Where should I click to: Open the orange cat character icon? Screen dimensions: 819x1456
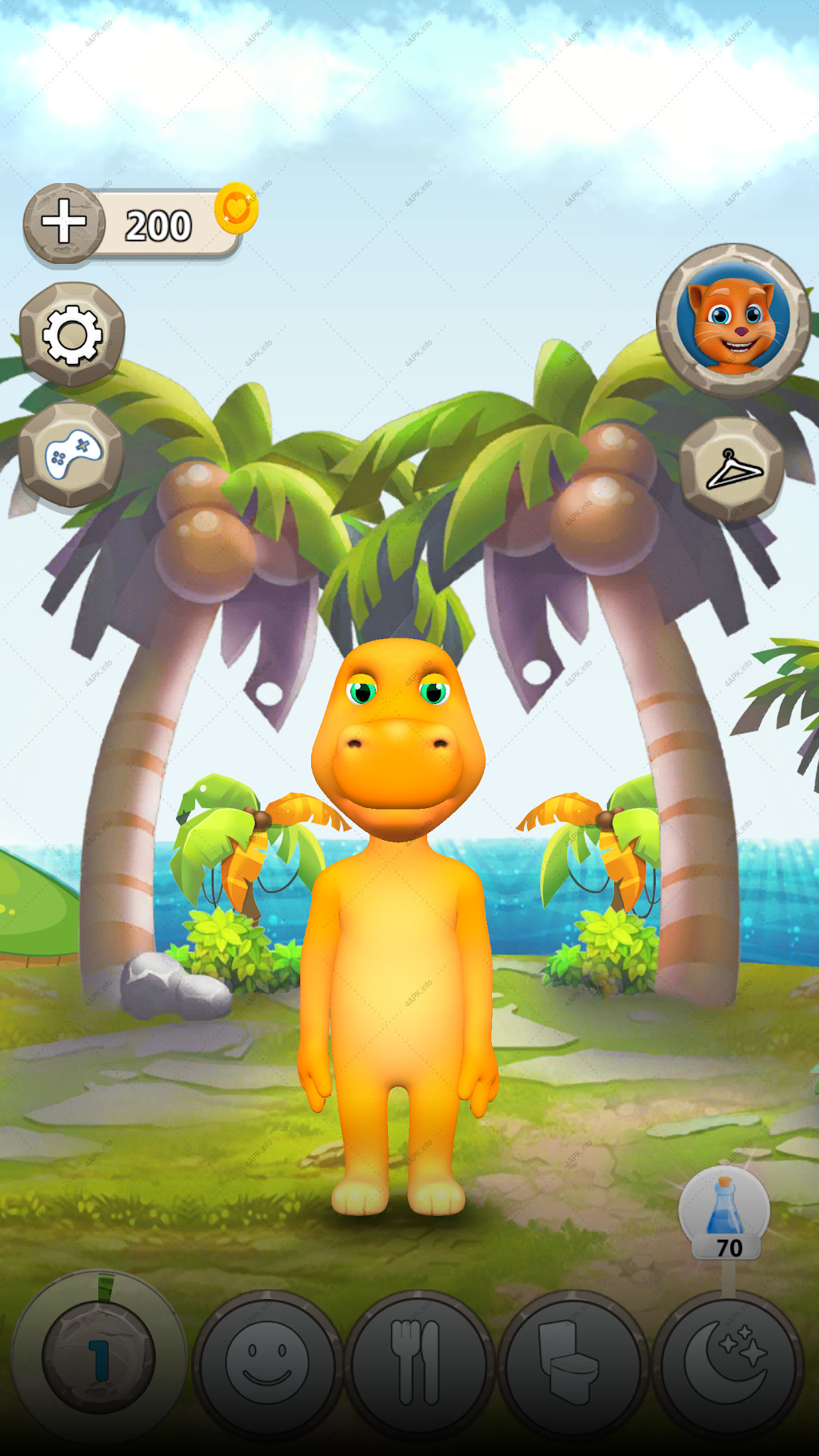click(733, 320)
